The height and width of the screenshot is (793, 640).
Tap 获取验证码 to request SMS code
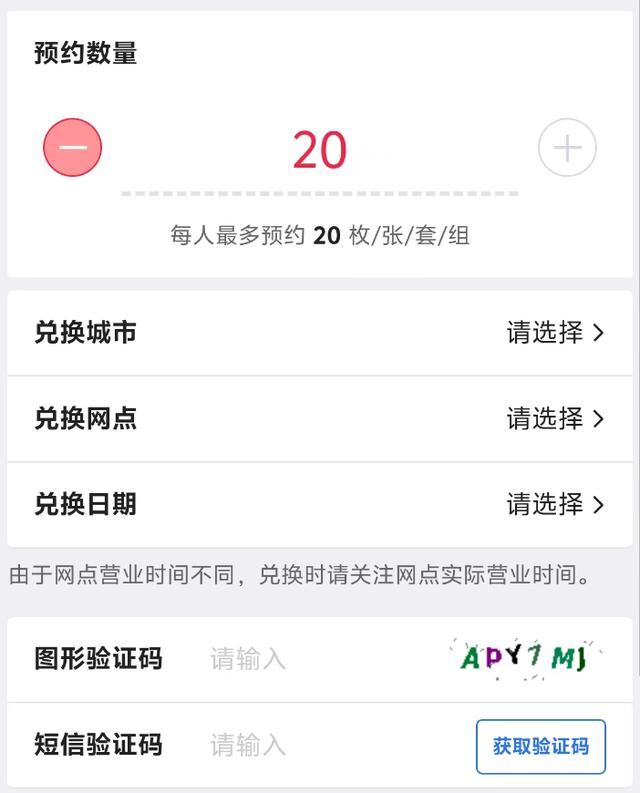point(541,746)
